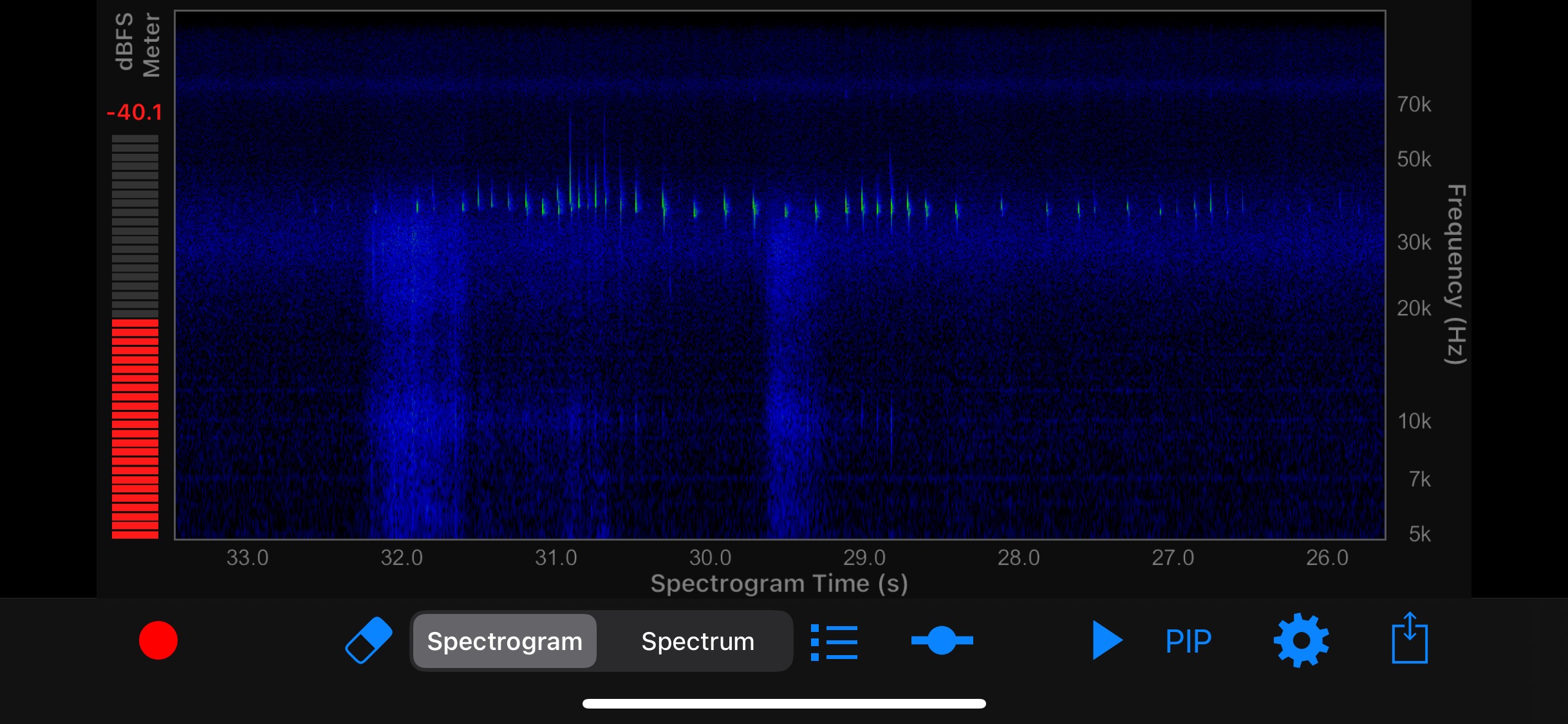Open the list menu icon
Image resolution: width=1568 pixels, height=724 pixels.
tap(834, 642)
